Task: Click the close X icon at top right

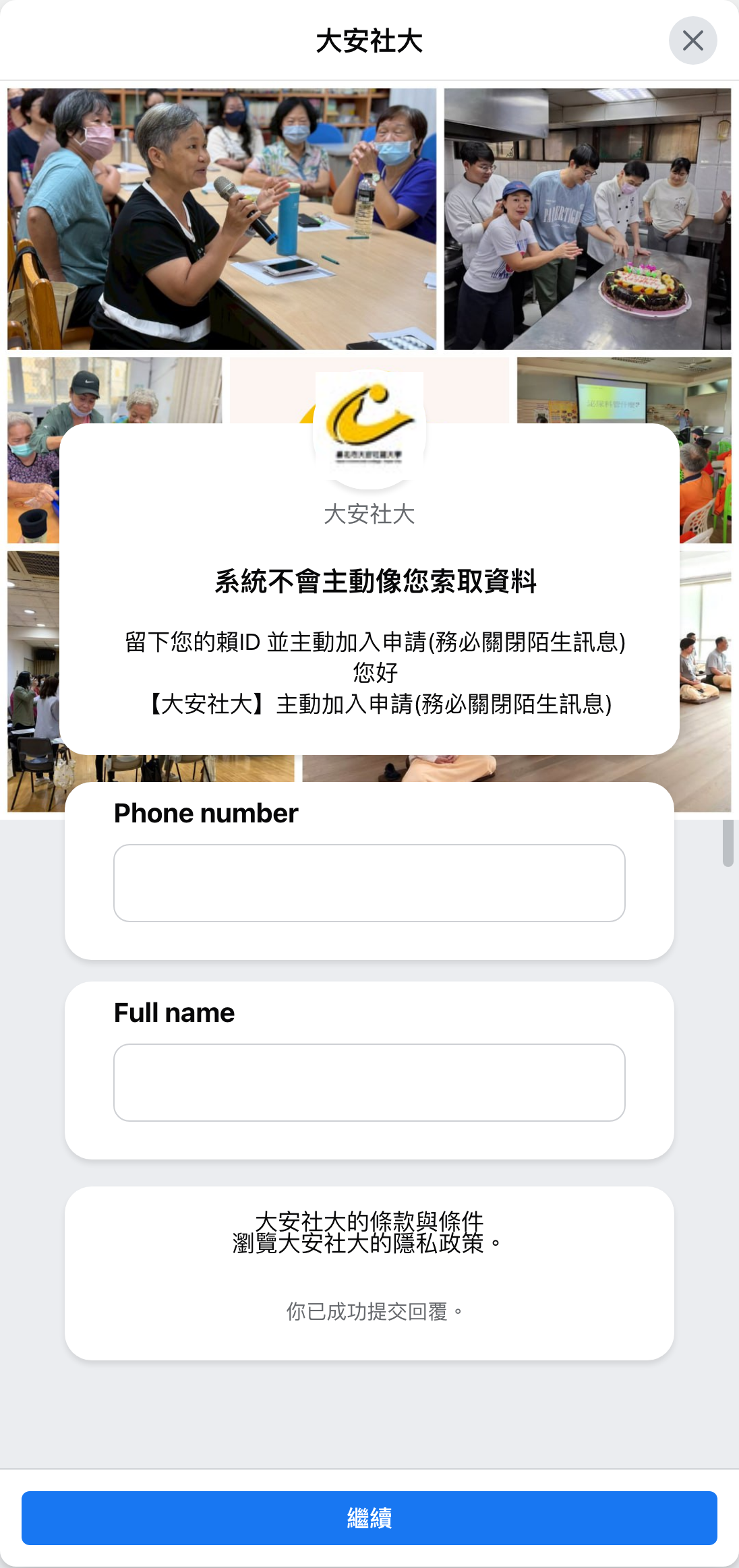Action: [693, 41]
